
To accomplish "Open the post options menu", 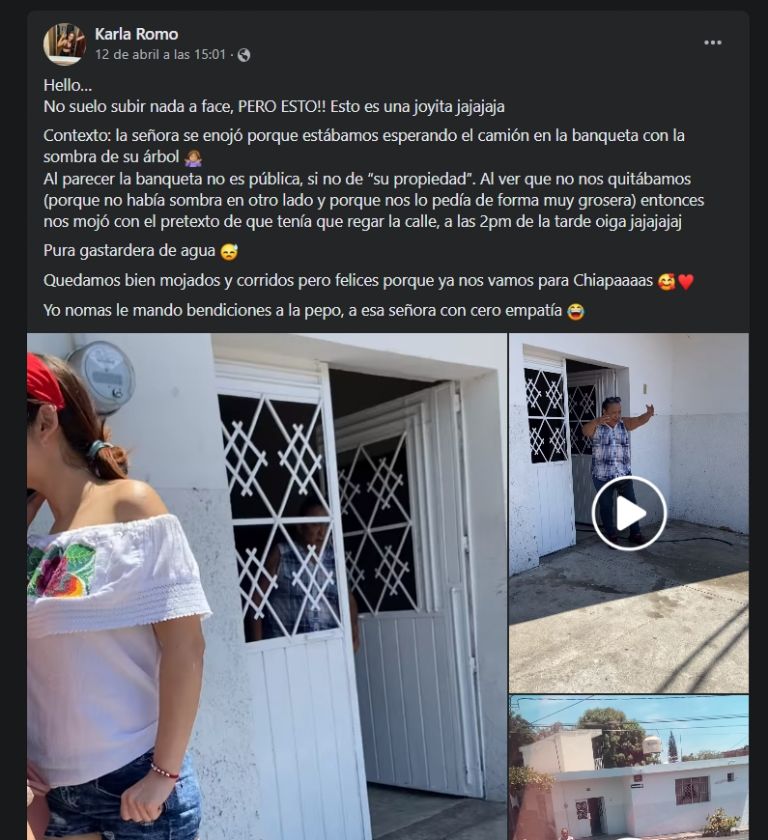I will pyautogui.click(x=712, y=43).
